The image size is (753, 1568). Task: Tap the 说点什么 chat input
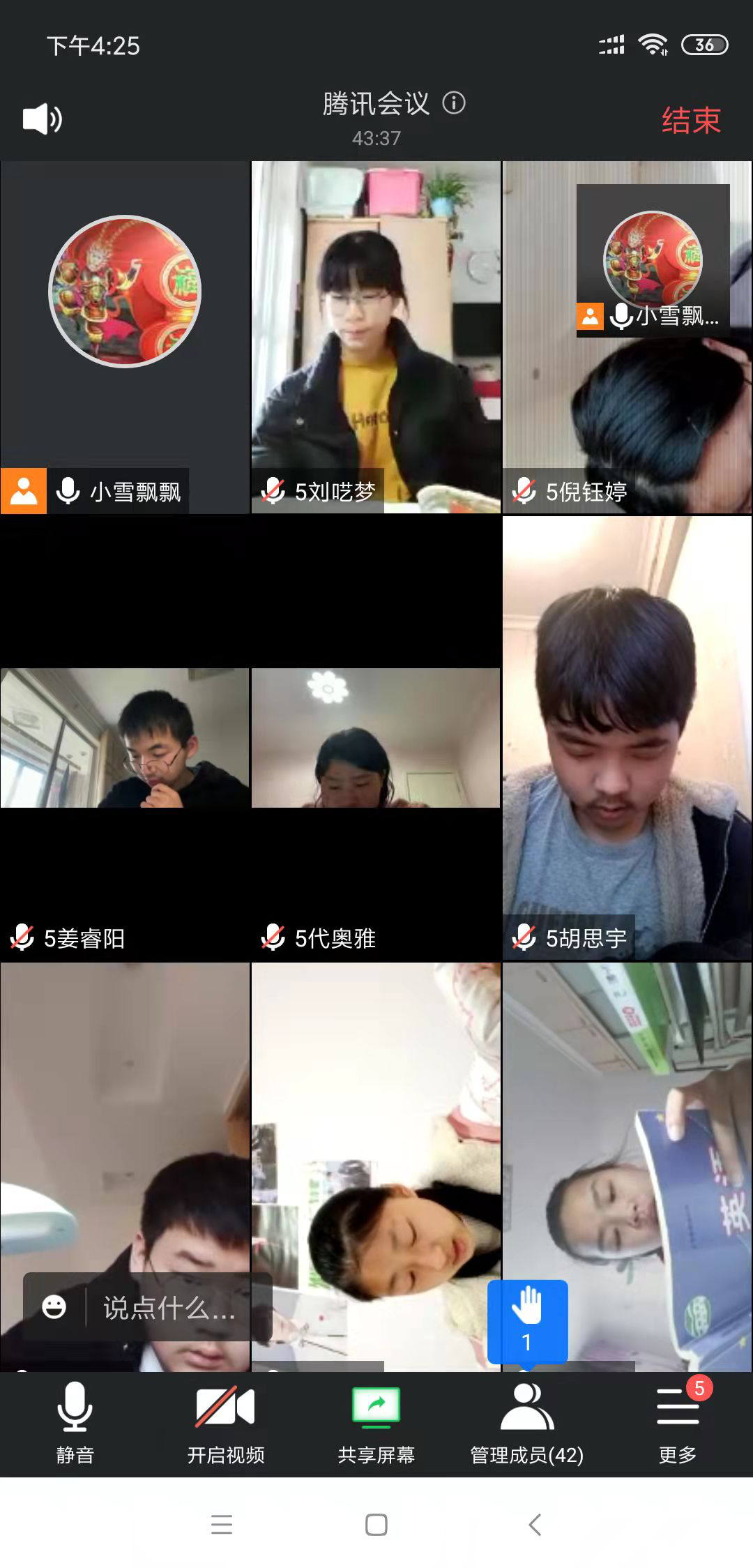pyautogui.click(x=169, y=1308)
